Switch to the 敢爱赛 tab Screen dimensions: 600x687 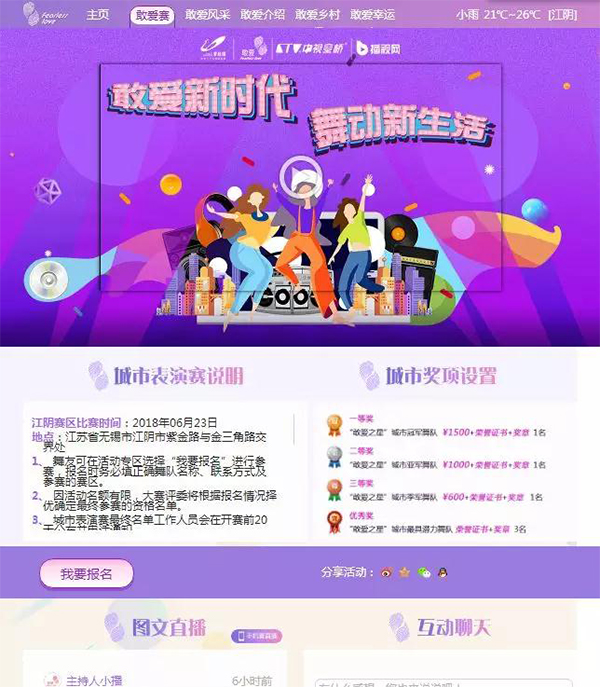click(152, 15)
